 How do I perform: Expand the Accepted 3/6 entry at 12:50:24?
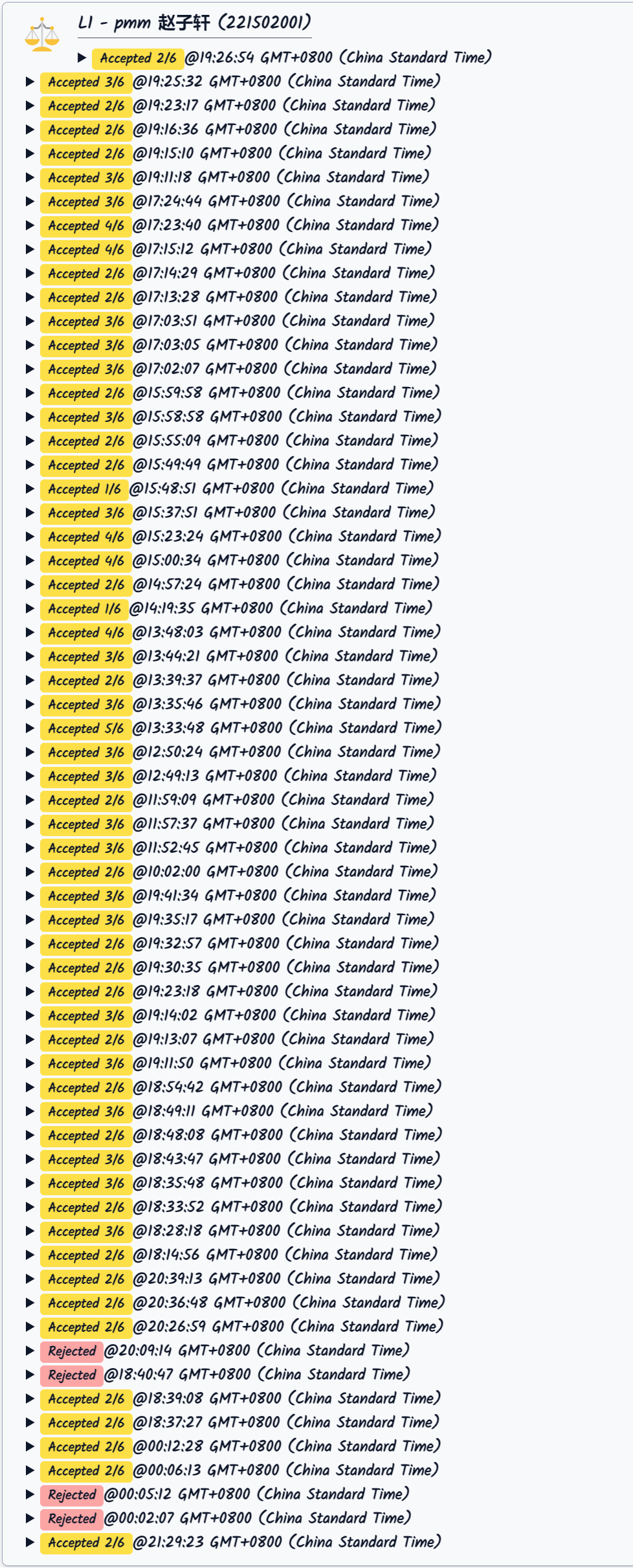click(30, 752)
